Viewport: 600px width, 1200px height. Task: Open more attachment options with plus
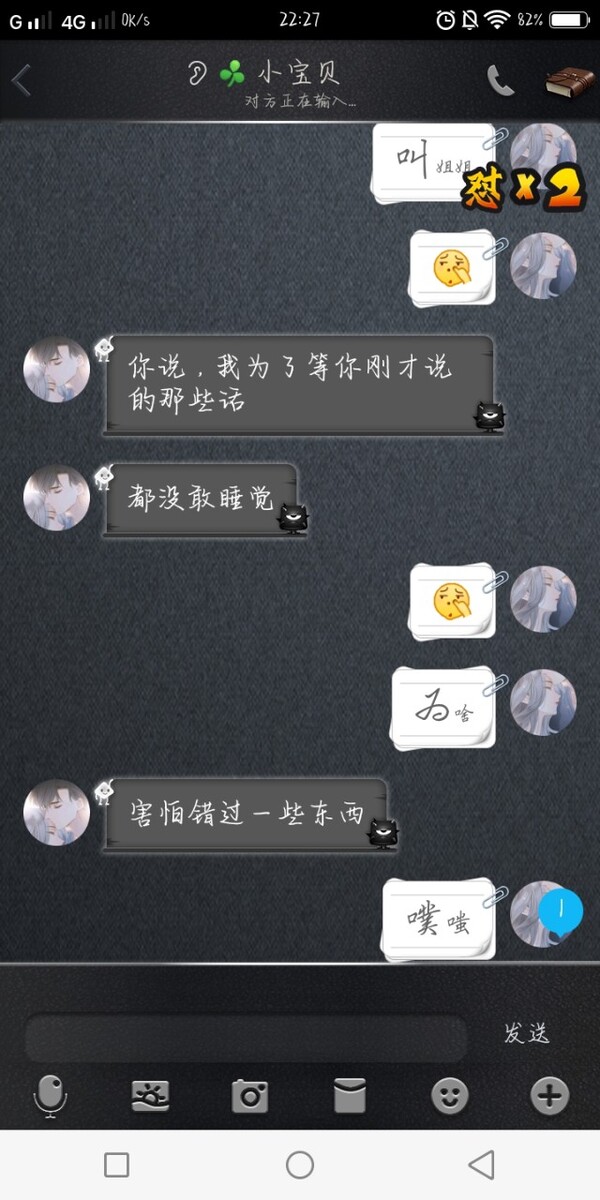pyautogui.click(x=549, y=1096)
